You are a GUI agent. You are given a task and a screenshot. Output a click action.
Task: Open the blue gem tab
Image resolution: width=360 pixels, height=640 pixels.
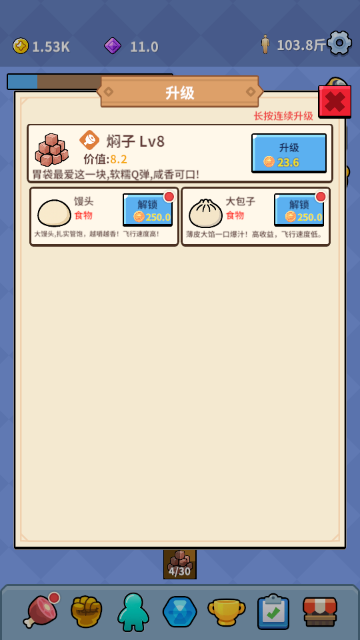(180, 612)
